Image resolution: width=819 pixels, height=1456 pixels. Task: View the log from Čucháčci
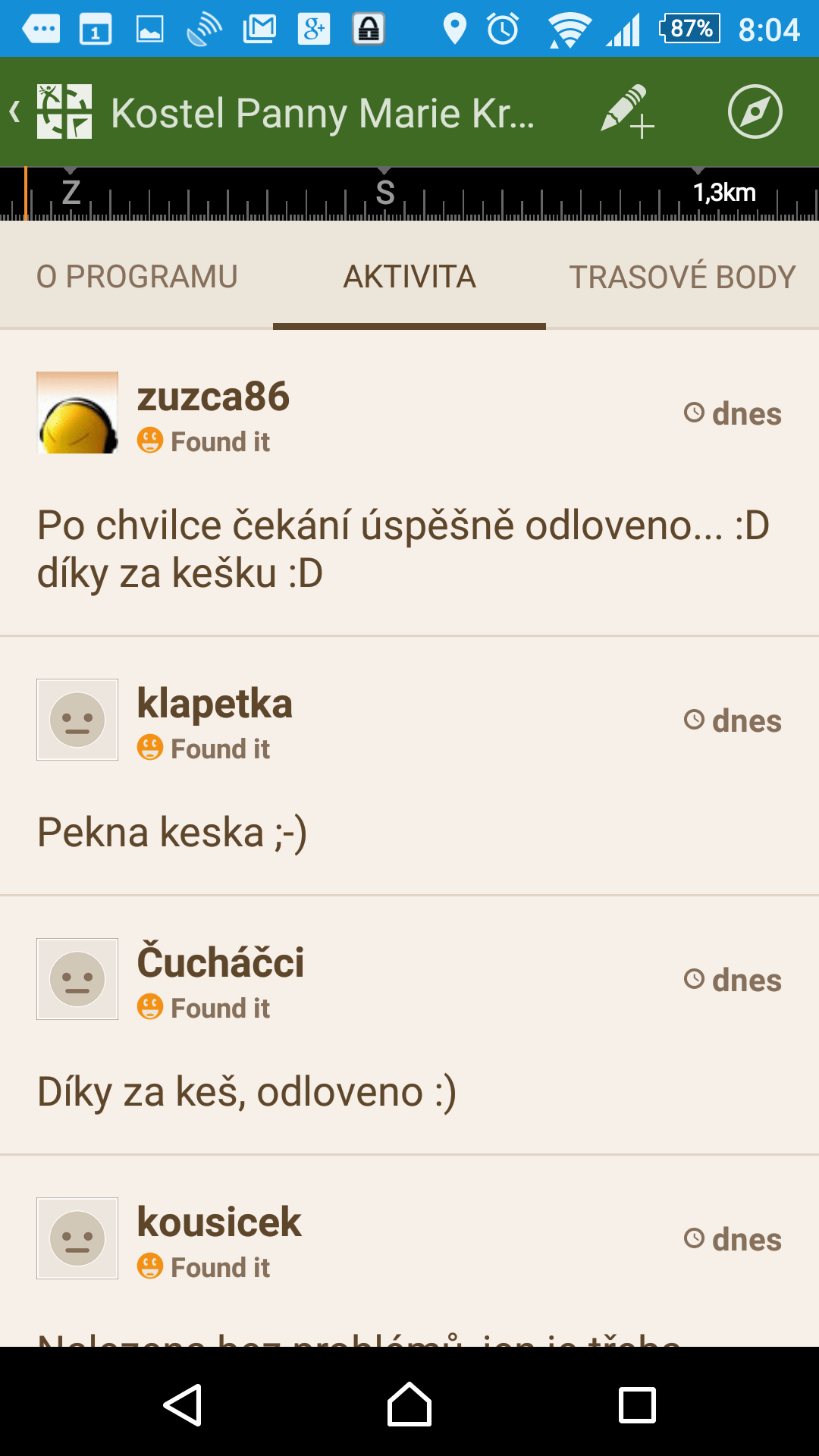pyautogui.click(x=409, y=1025)
